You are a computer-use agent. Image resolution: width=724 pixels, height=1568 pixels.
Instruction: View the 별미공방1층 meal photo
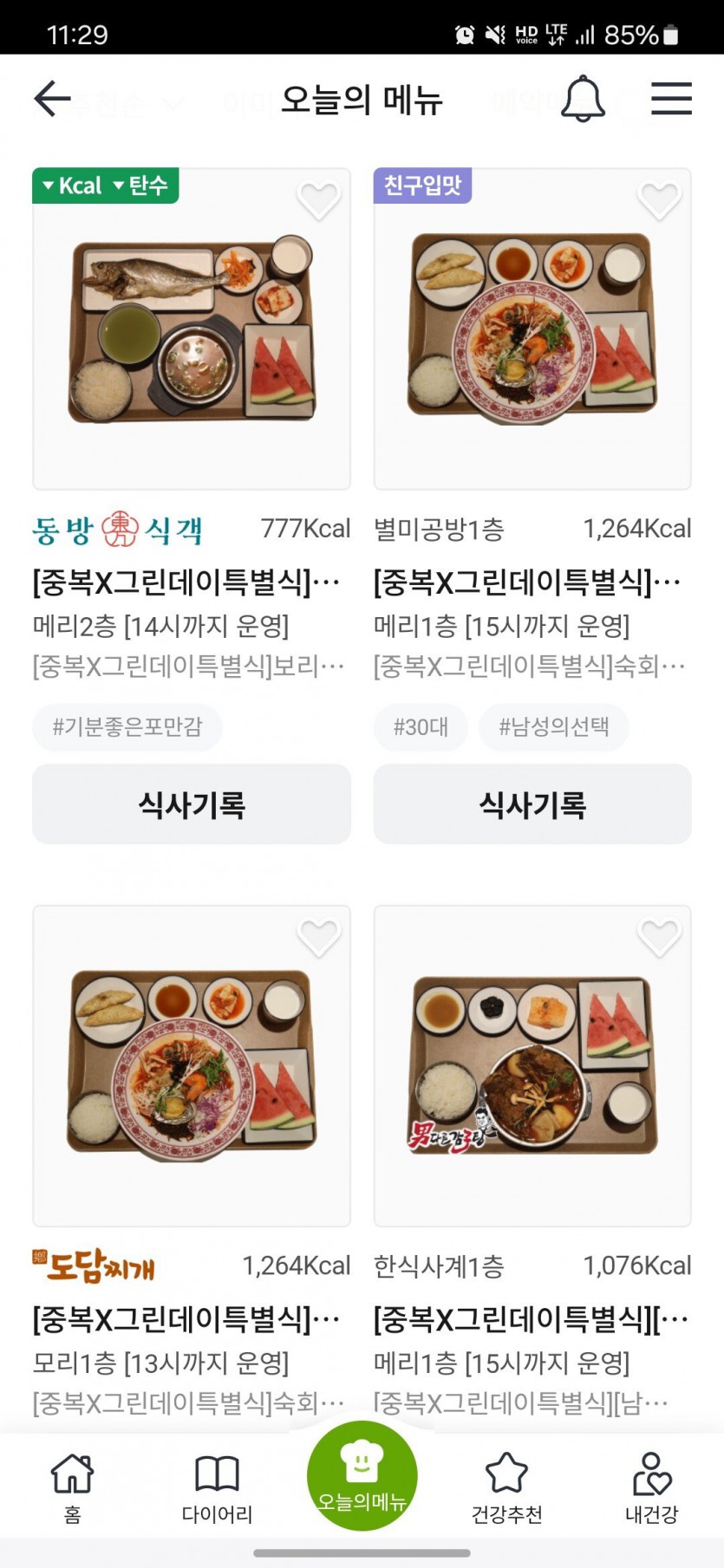[x=532, y=329]
